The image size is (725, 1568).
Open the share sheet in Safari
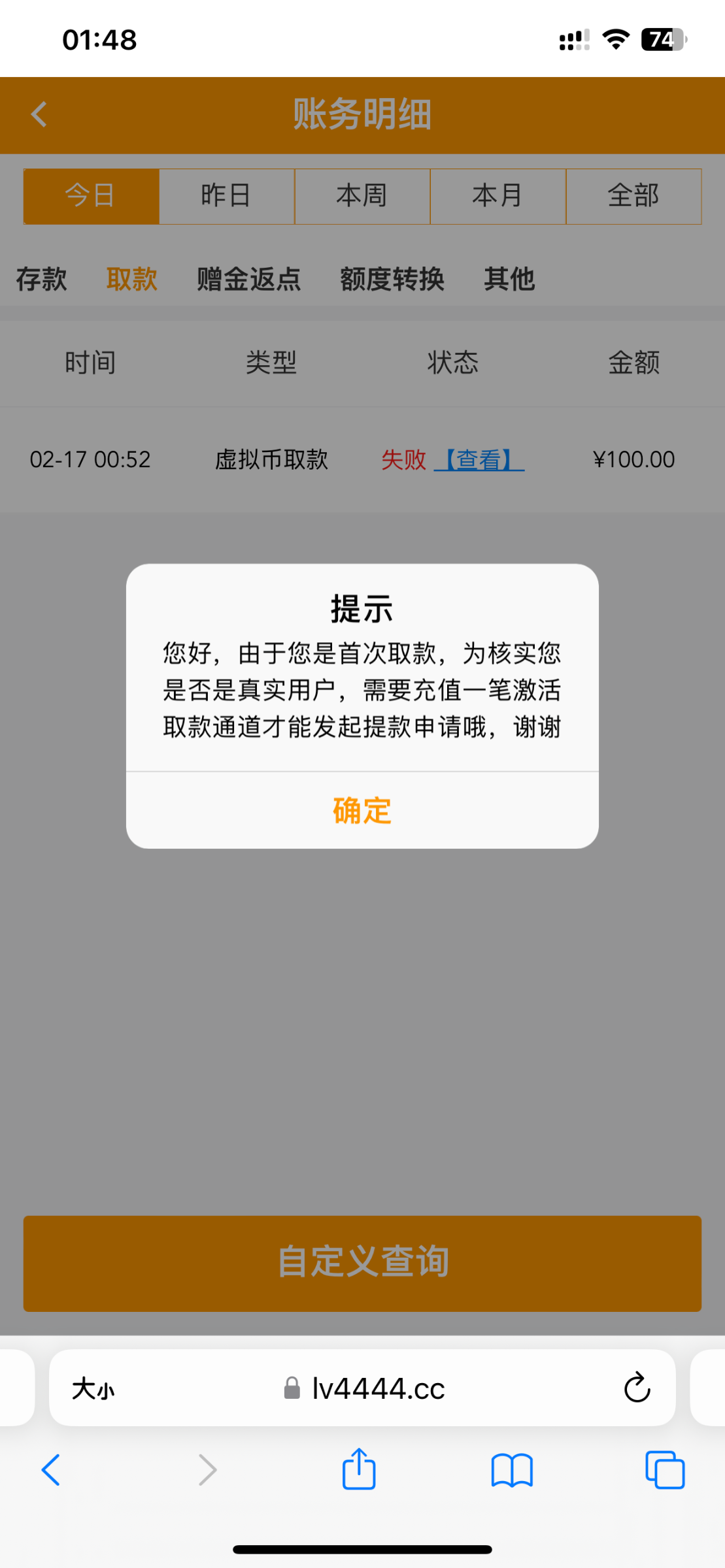pos(358,1471)
